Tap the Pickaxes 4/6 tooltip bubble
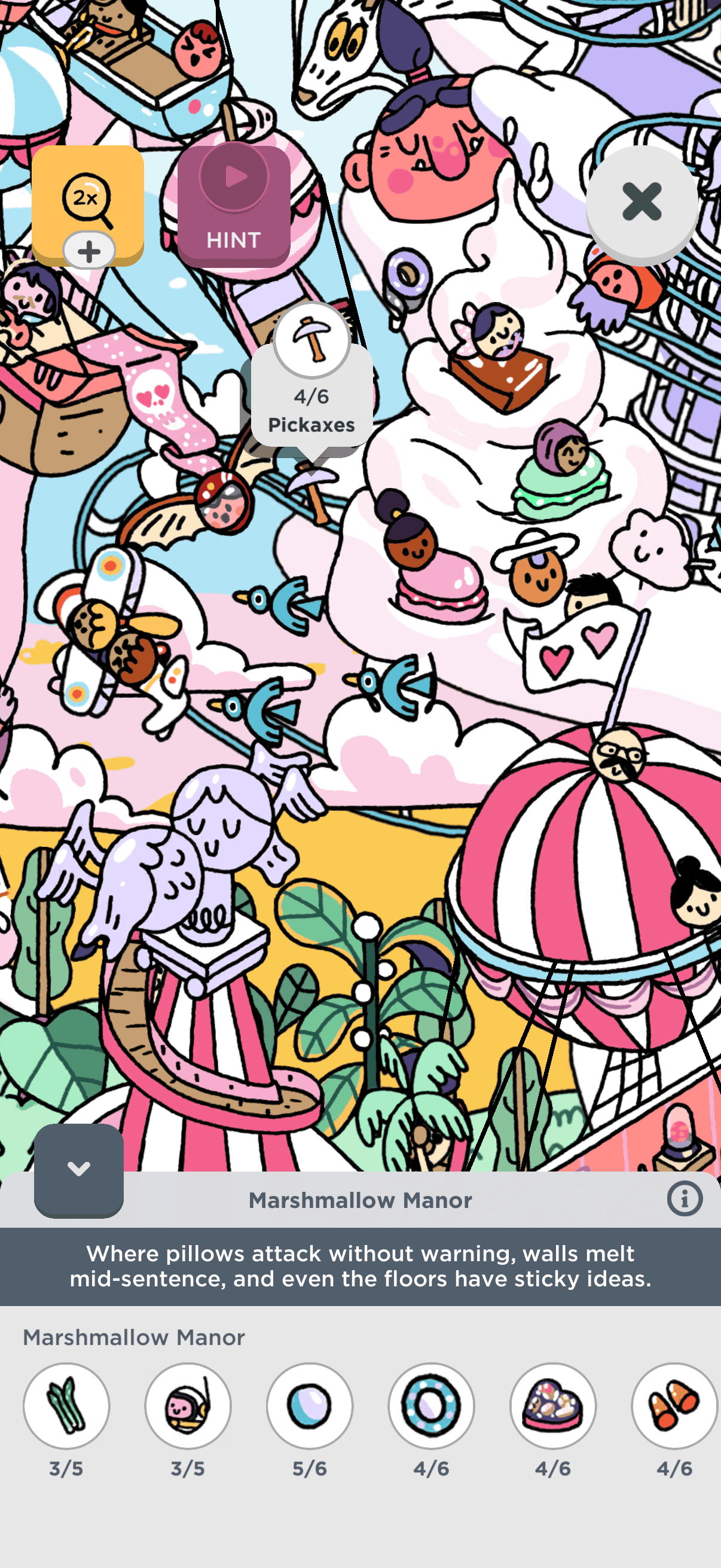The image size is (721, 1568). (x=311, y=383)
